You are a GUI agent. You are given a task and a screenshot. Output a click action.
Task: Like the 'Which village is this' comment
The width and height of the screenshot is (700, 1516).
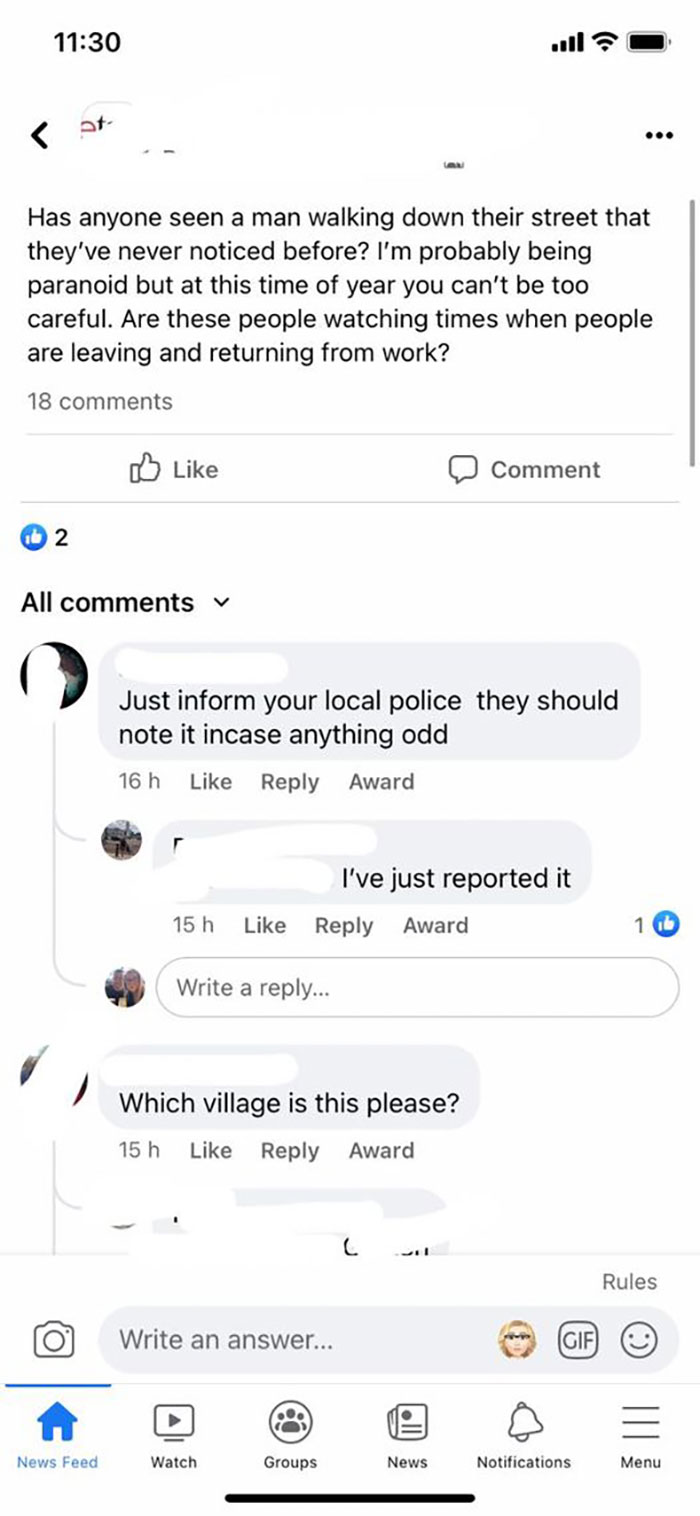[x=210, y=1150]
